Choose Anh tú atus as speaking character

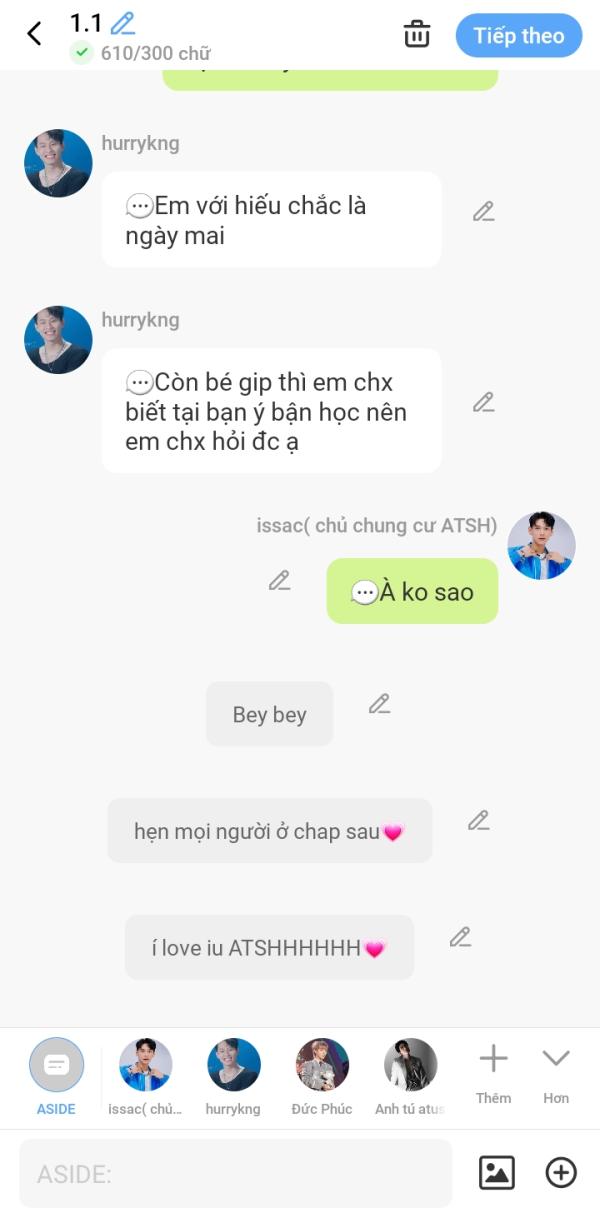[x=410, y=1077]
